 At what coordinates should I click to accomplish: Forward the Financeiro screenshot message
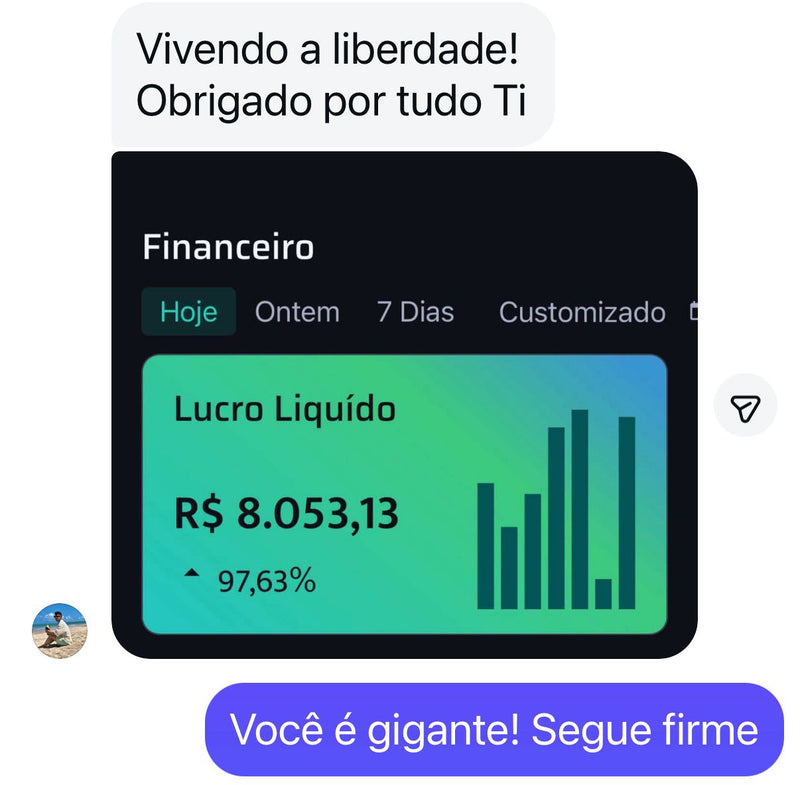click(x=745, y=407)
